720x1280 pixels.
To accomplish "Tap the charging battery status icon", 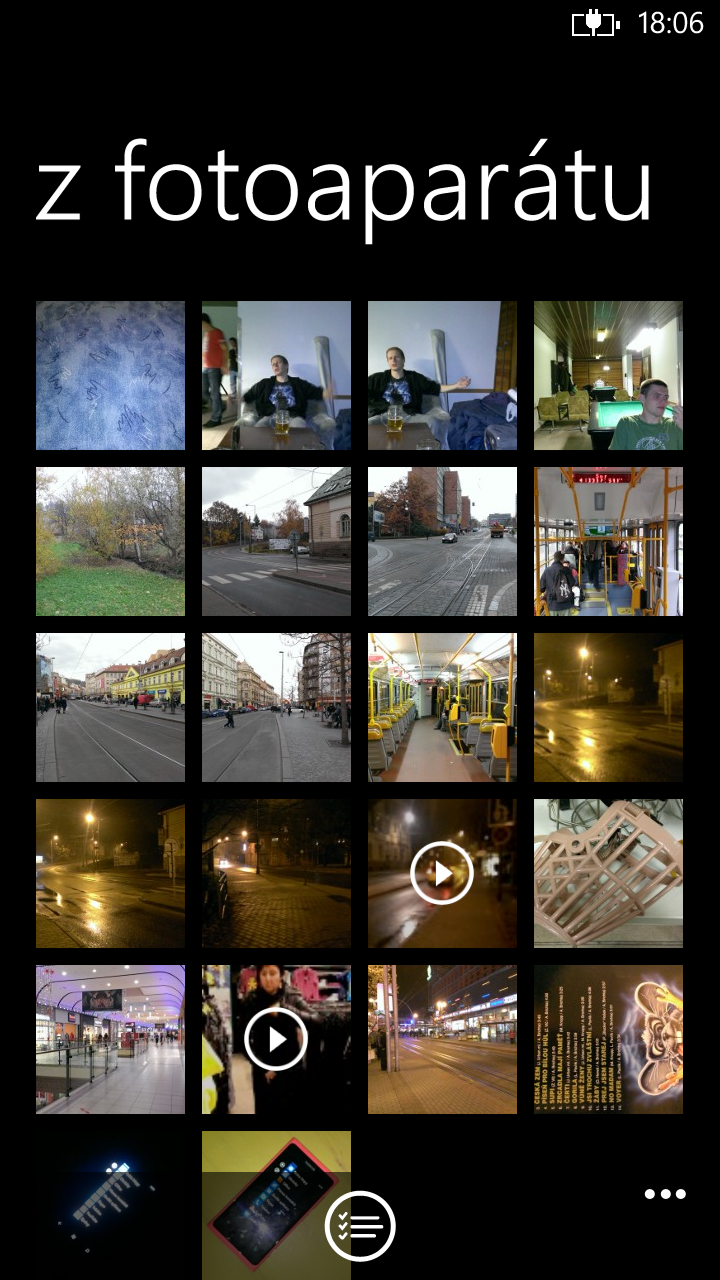I will click(x=595, y=20).
